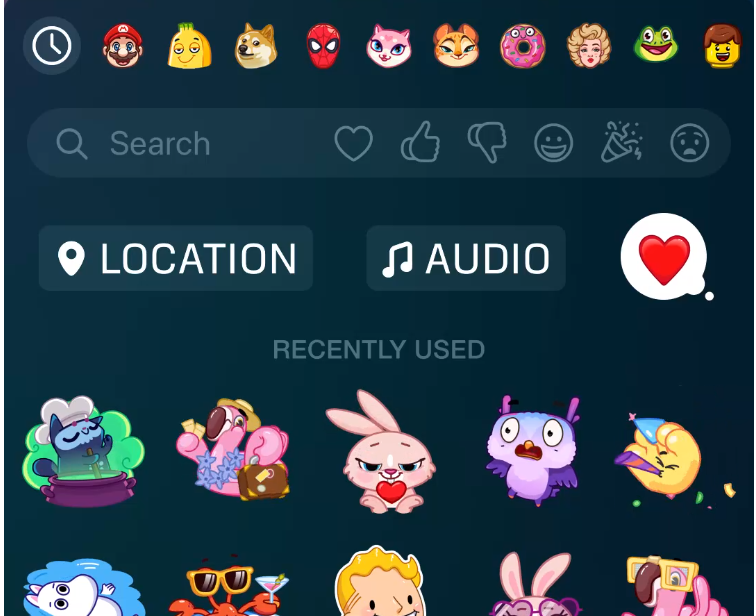The width and height of the screenshot is (756, 616).
Task: Select the Mario sticker pack
Action: tap(123, 46)
